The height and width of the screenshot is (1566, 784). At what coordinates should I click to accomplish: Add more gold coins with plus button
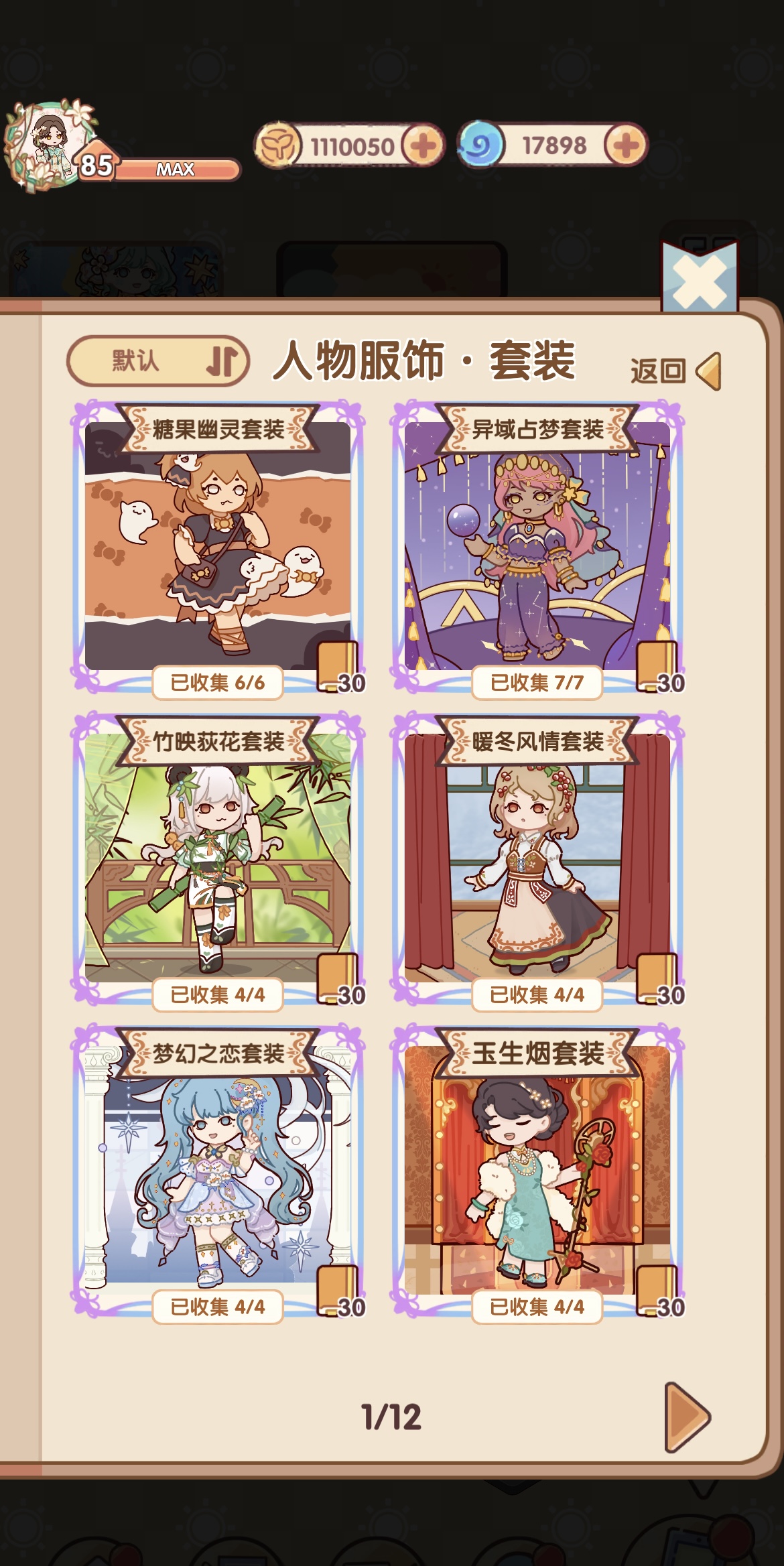point(423,145)
